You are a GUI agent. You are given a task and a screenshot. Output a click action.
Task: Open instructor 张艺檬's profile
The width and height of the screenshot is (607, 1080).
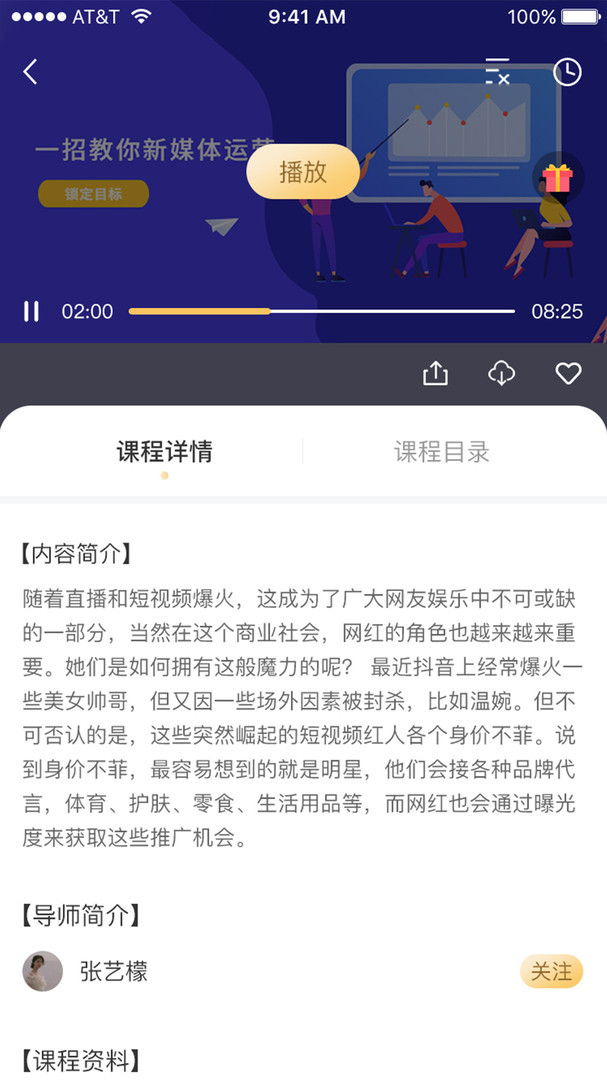tap(85, 972)
